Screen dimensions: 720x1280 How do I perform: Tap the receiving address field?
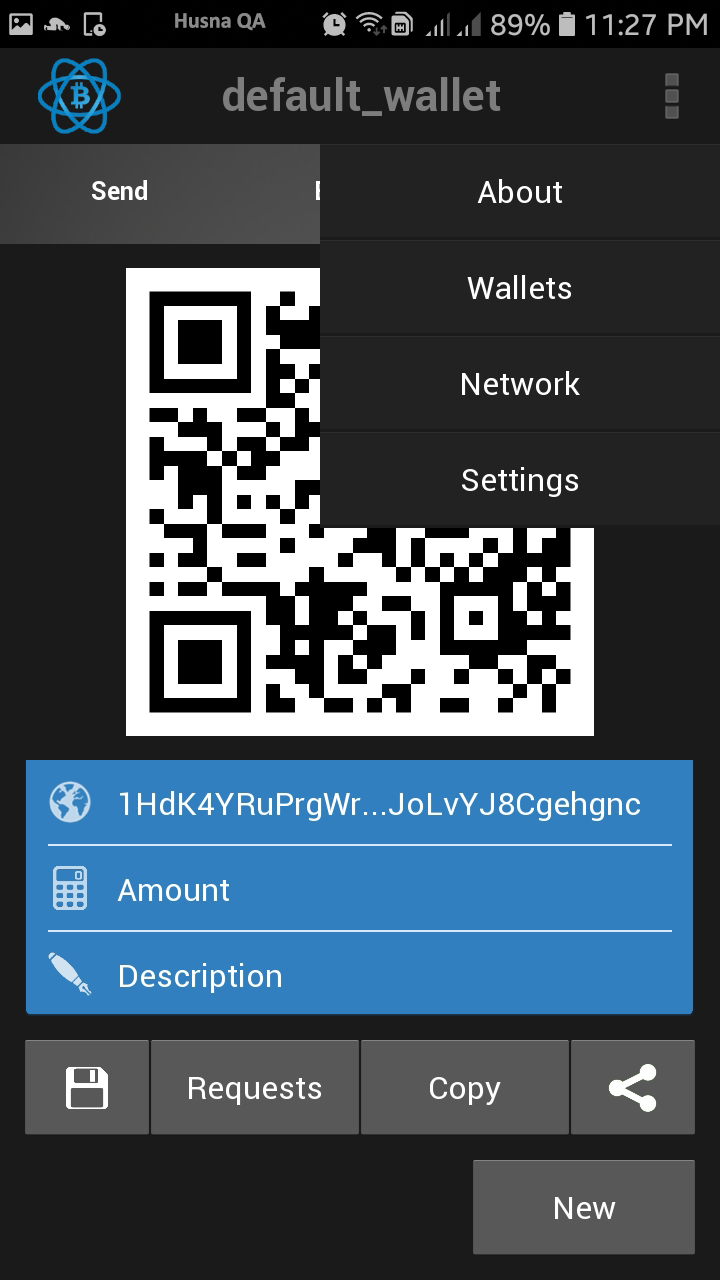[378, 804]
